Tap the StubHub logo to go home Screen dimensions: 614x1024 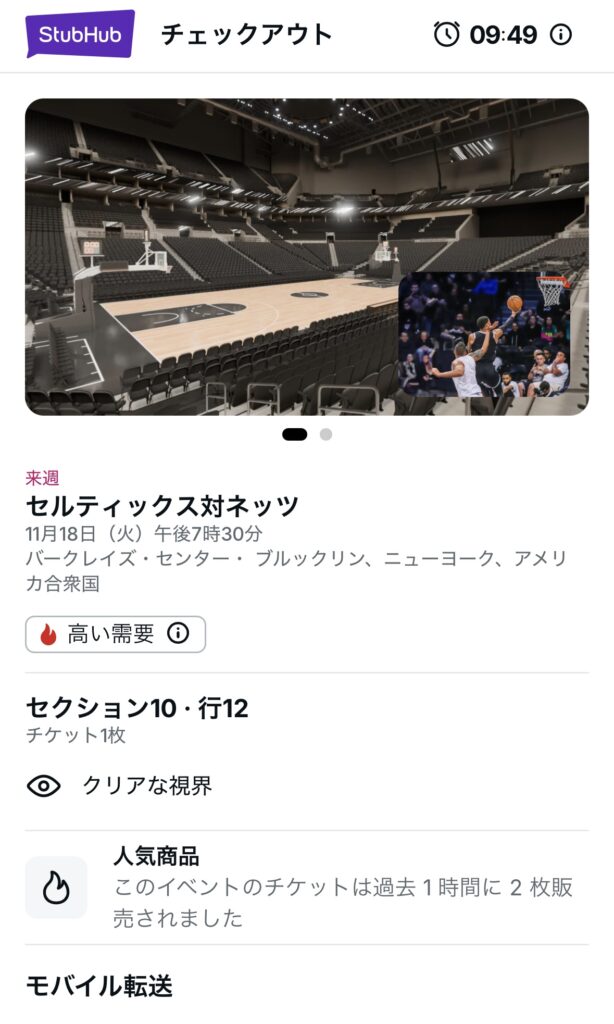80,34
